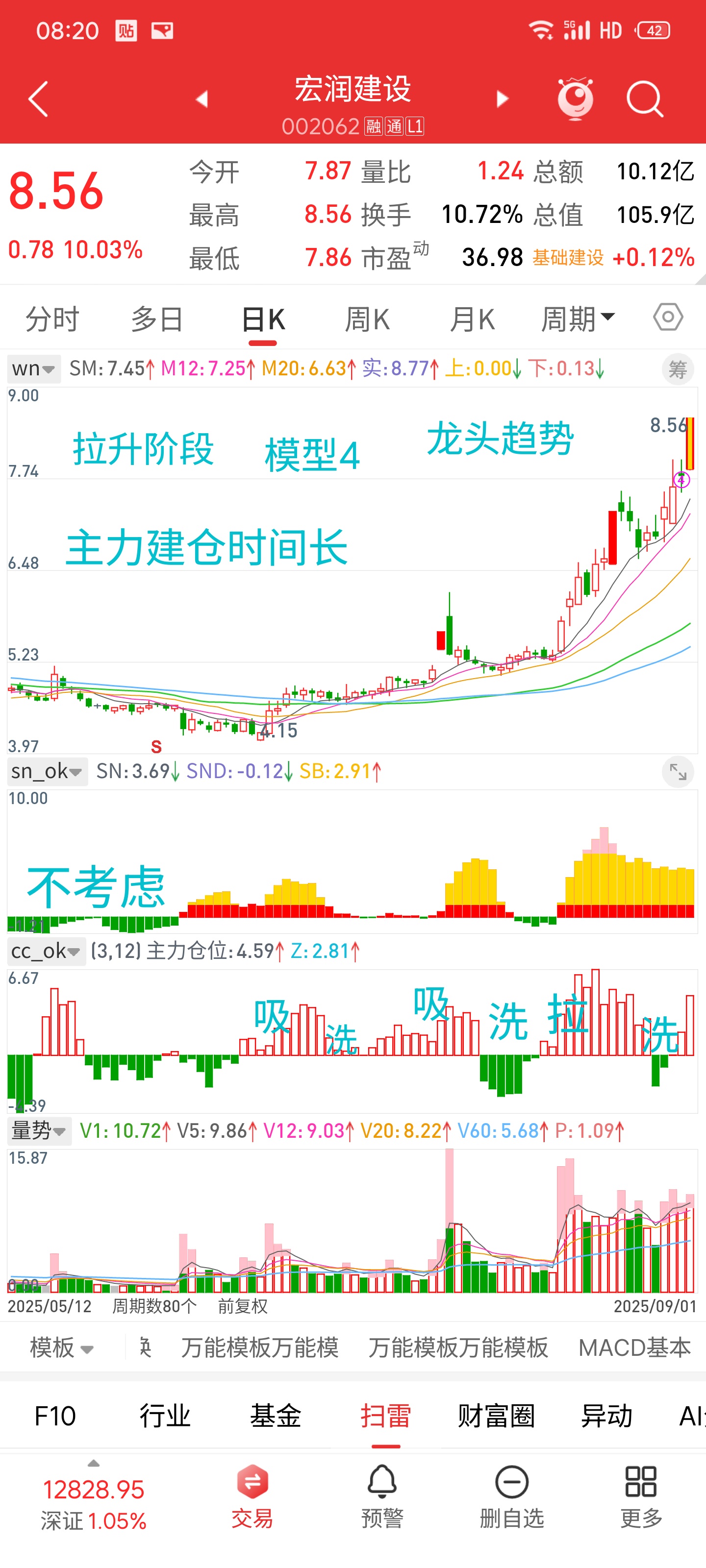Open the mascot assistant icon

pos(575,98)
